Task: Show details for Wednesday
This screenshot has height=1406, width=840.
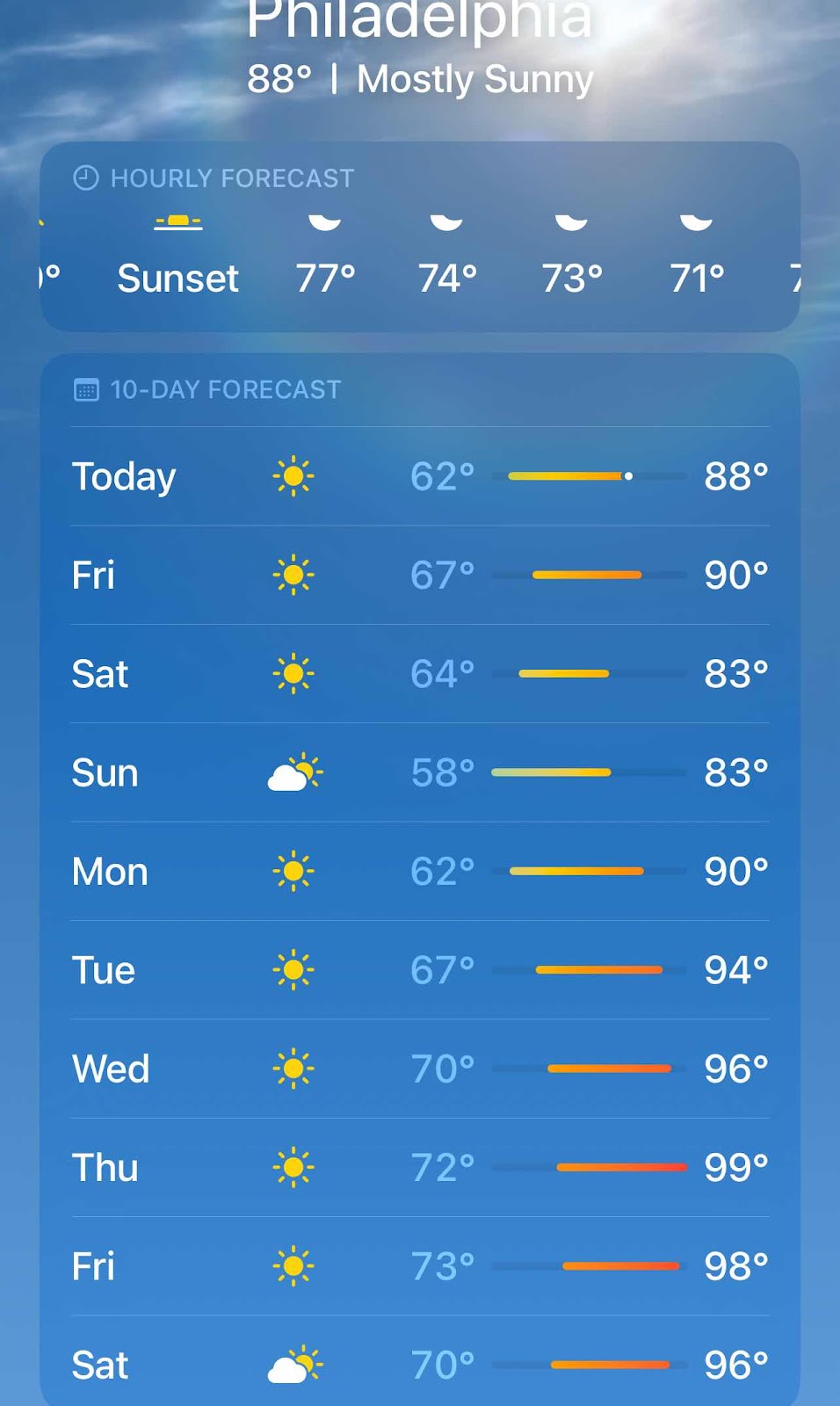Action: 420,1069
